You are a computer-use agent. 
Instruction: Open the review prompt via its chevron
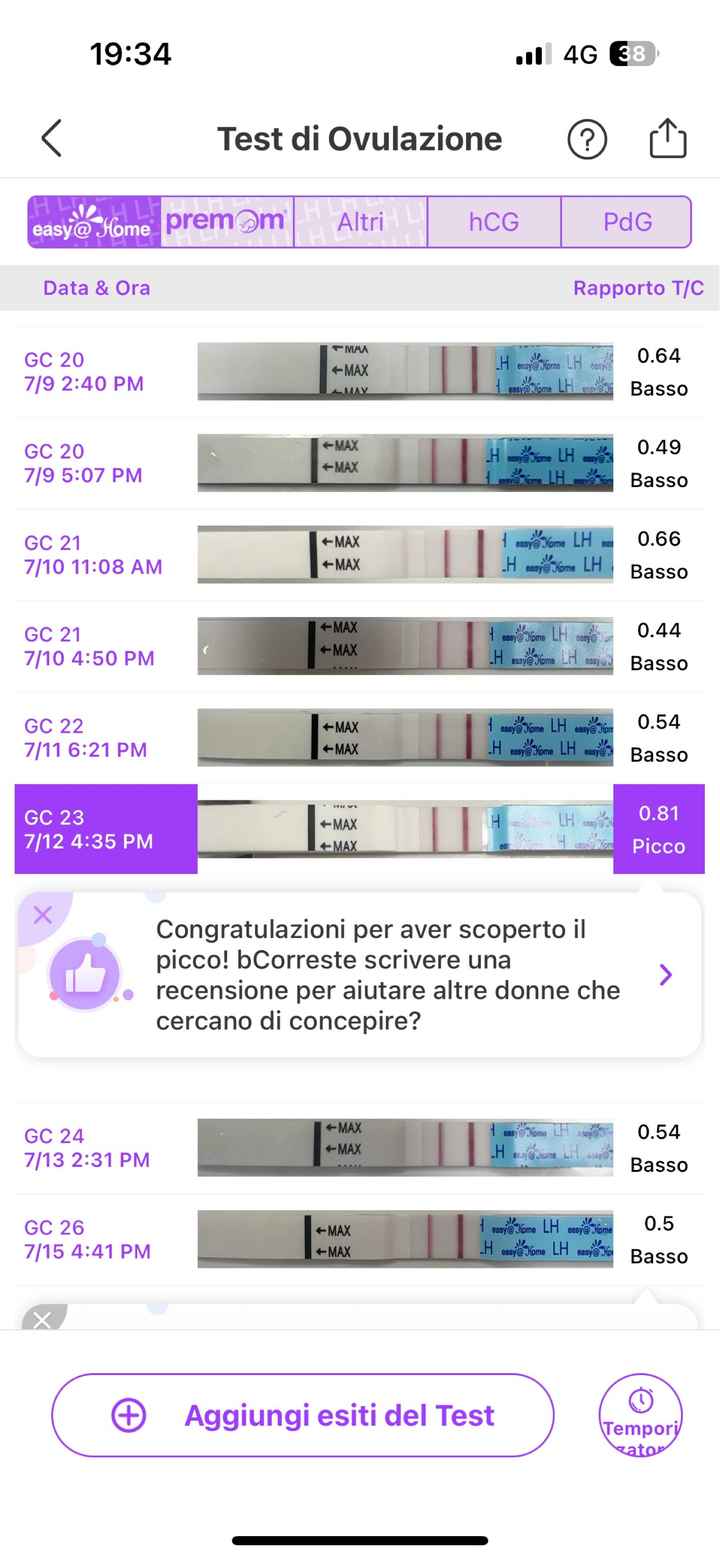[x=666, y=975]
